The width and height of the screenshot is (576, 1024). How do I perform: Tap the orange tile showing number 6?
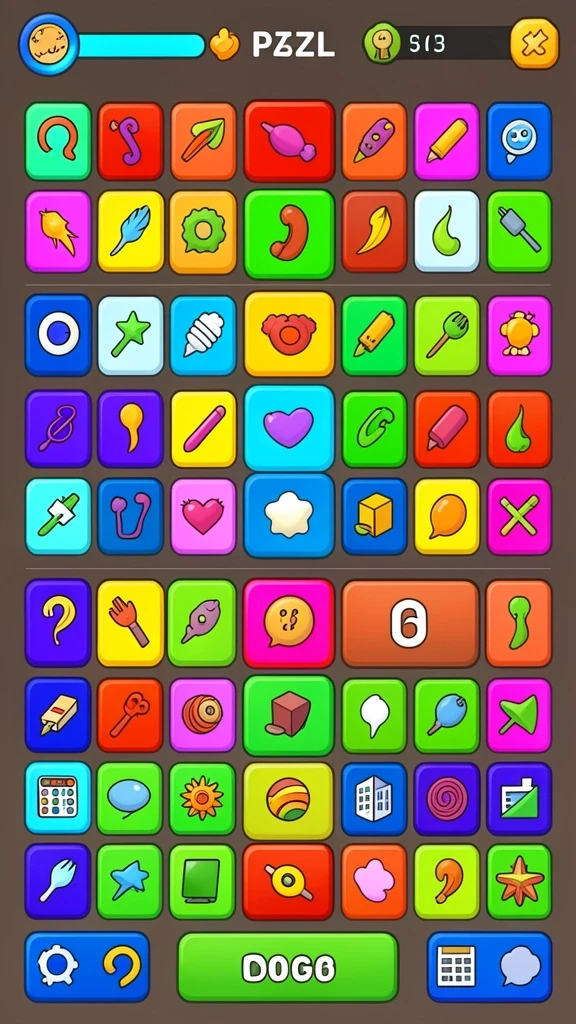tap(409, 624)
